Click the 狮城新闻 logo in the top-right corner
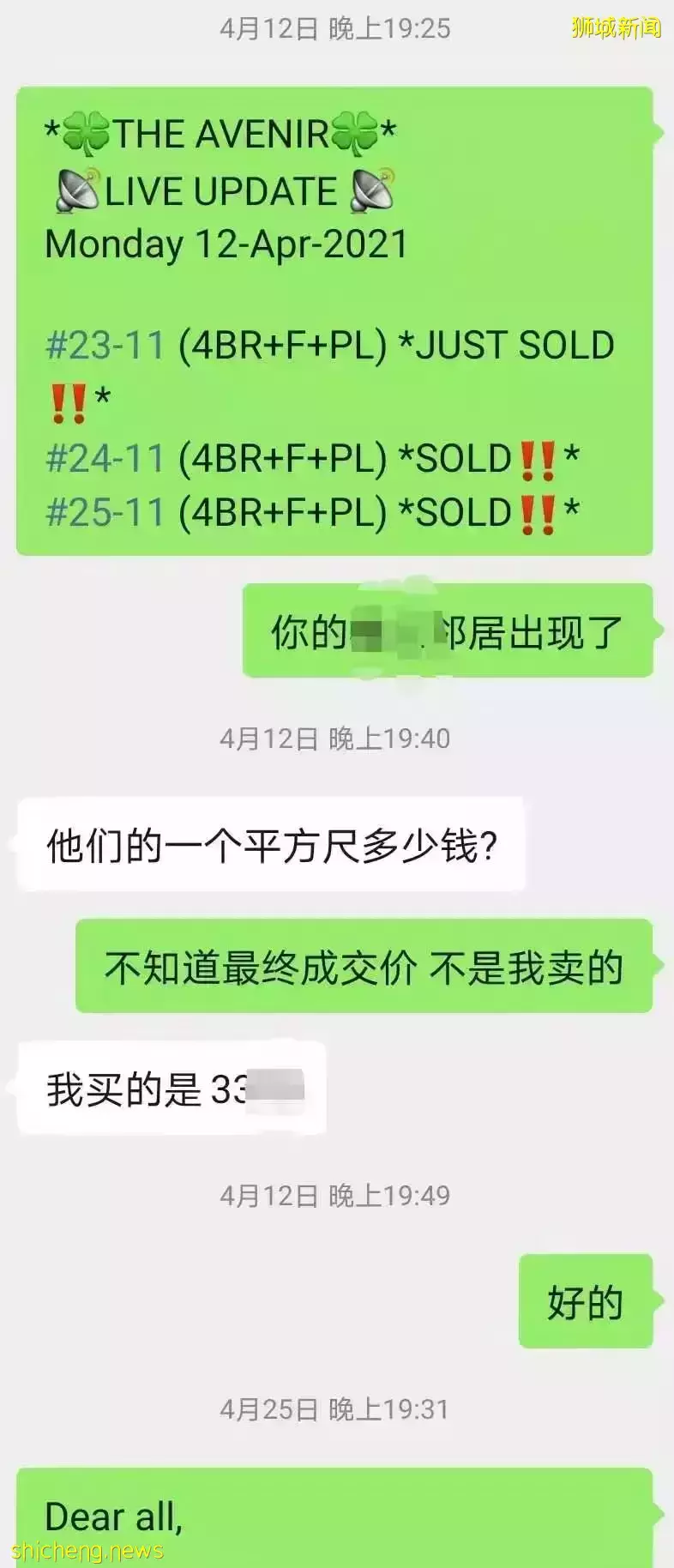This screenshot has height=1568, width=674. click(615, 26)
